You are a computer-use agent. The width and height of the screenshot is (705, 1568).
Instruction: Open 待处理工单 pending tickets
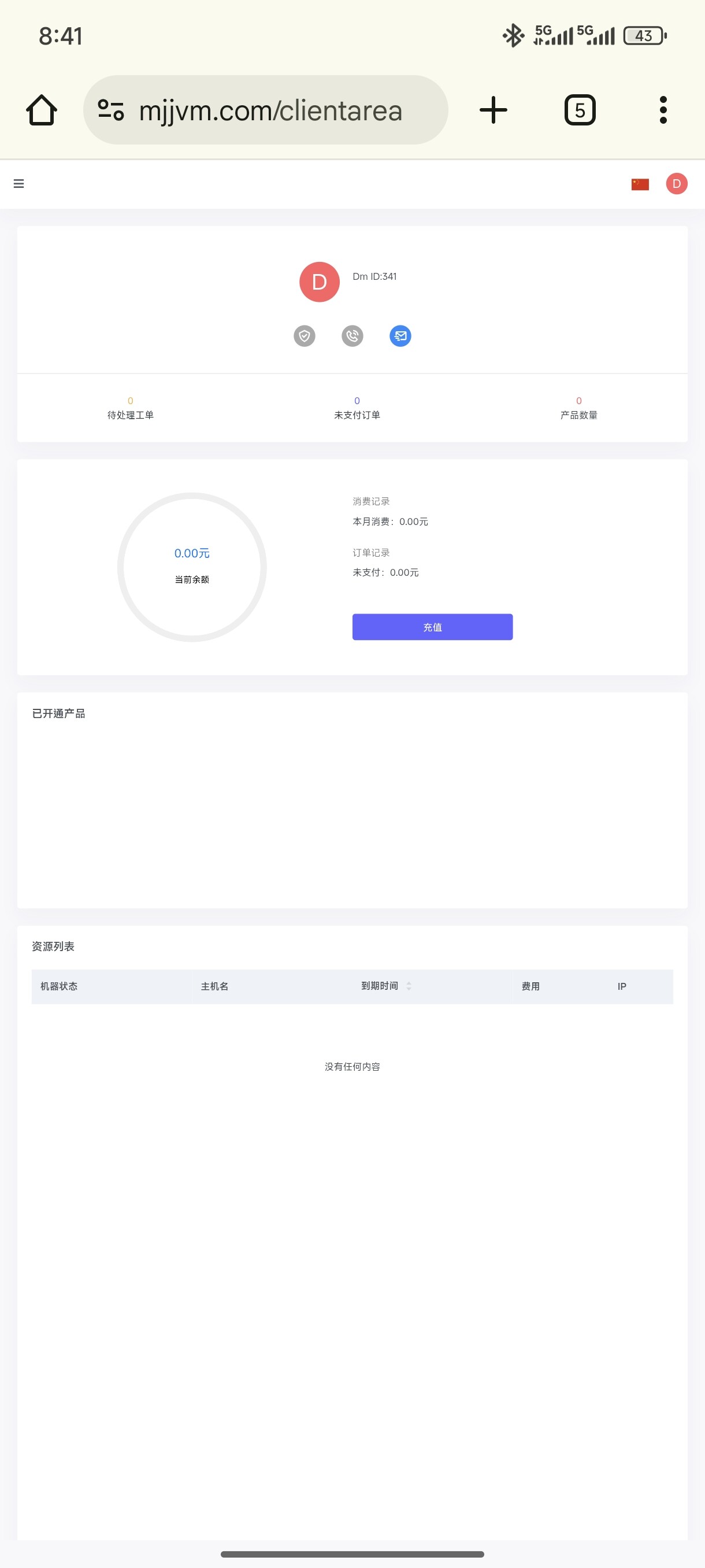click(x=130, y=408)
